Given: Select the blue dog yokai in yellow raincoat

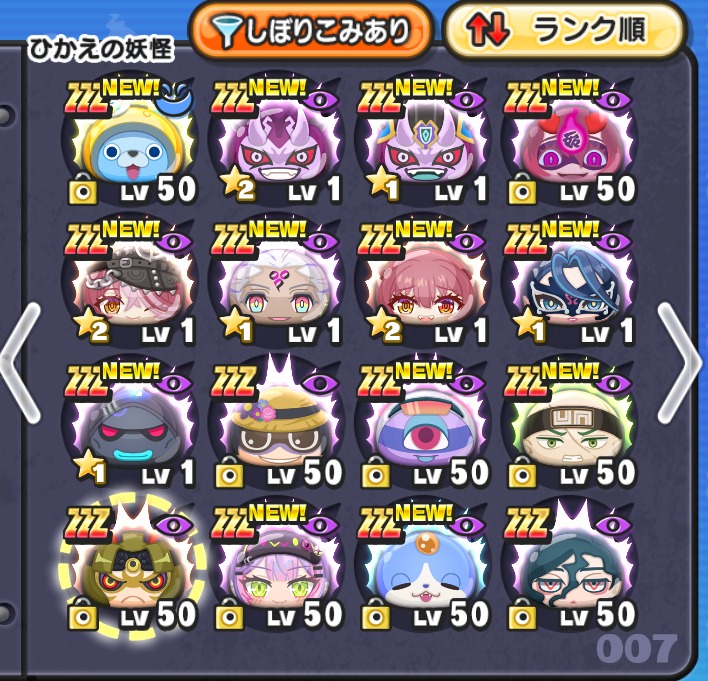Looking at the screenshot, I should coord(131,150).
